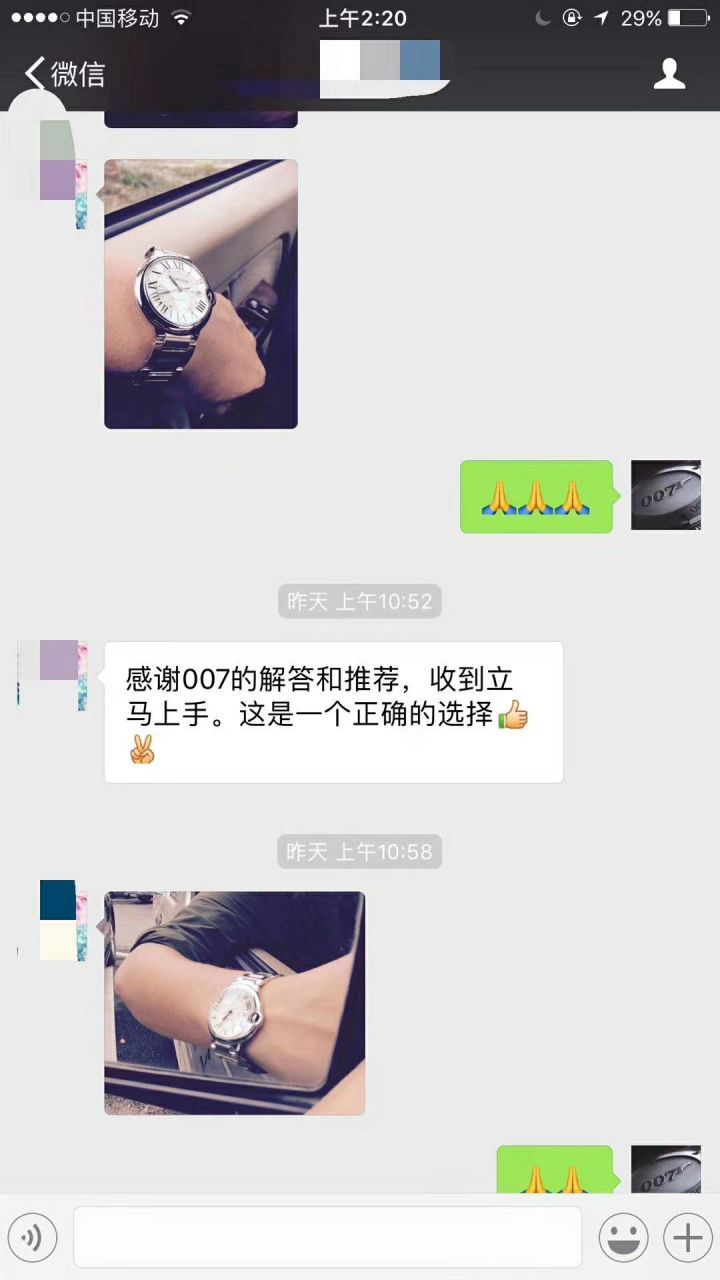Tap the sender avatar beside 感谢007 message
This screenshot has width=720, height=1280.
[x=62, y=676]
